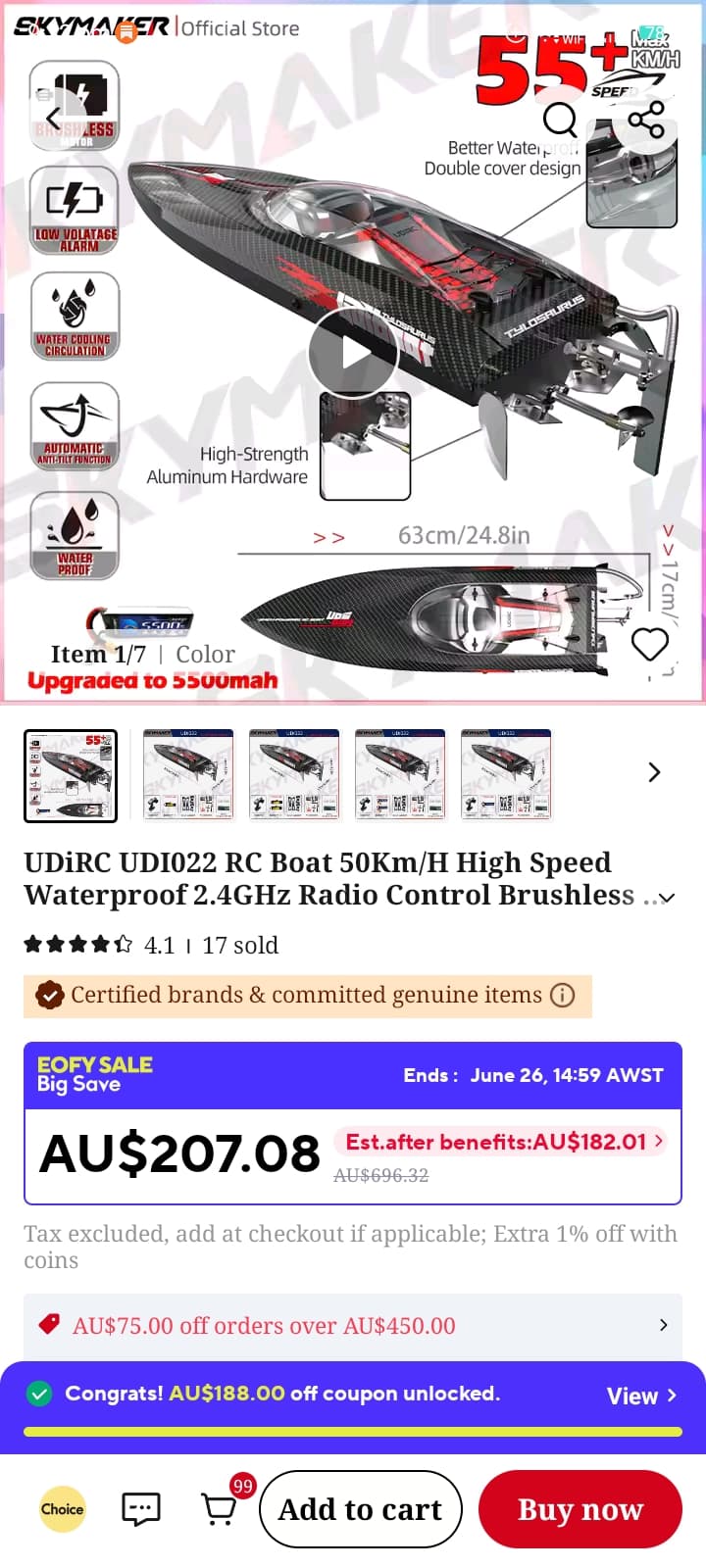Open estimated after-benefits price details

tap(504, 1142)
